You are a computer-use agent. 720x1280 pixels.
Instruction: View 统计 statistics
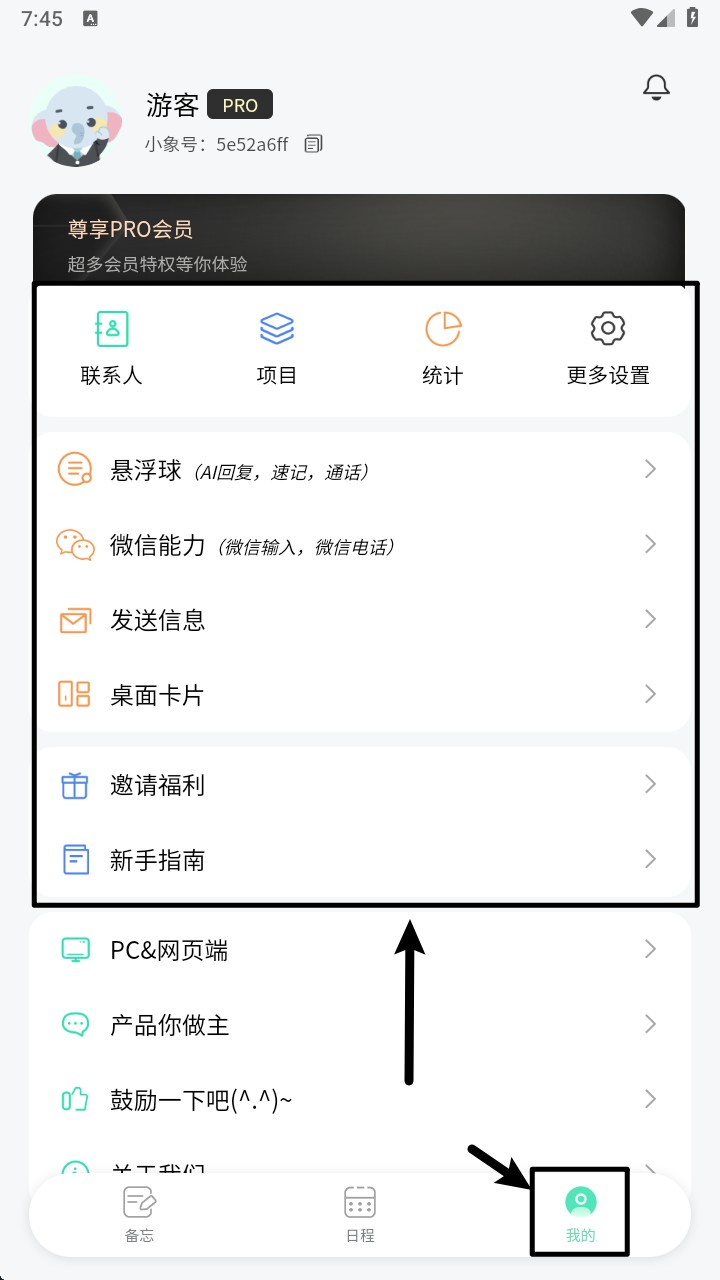pos(443,347)
